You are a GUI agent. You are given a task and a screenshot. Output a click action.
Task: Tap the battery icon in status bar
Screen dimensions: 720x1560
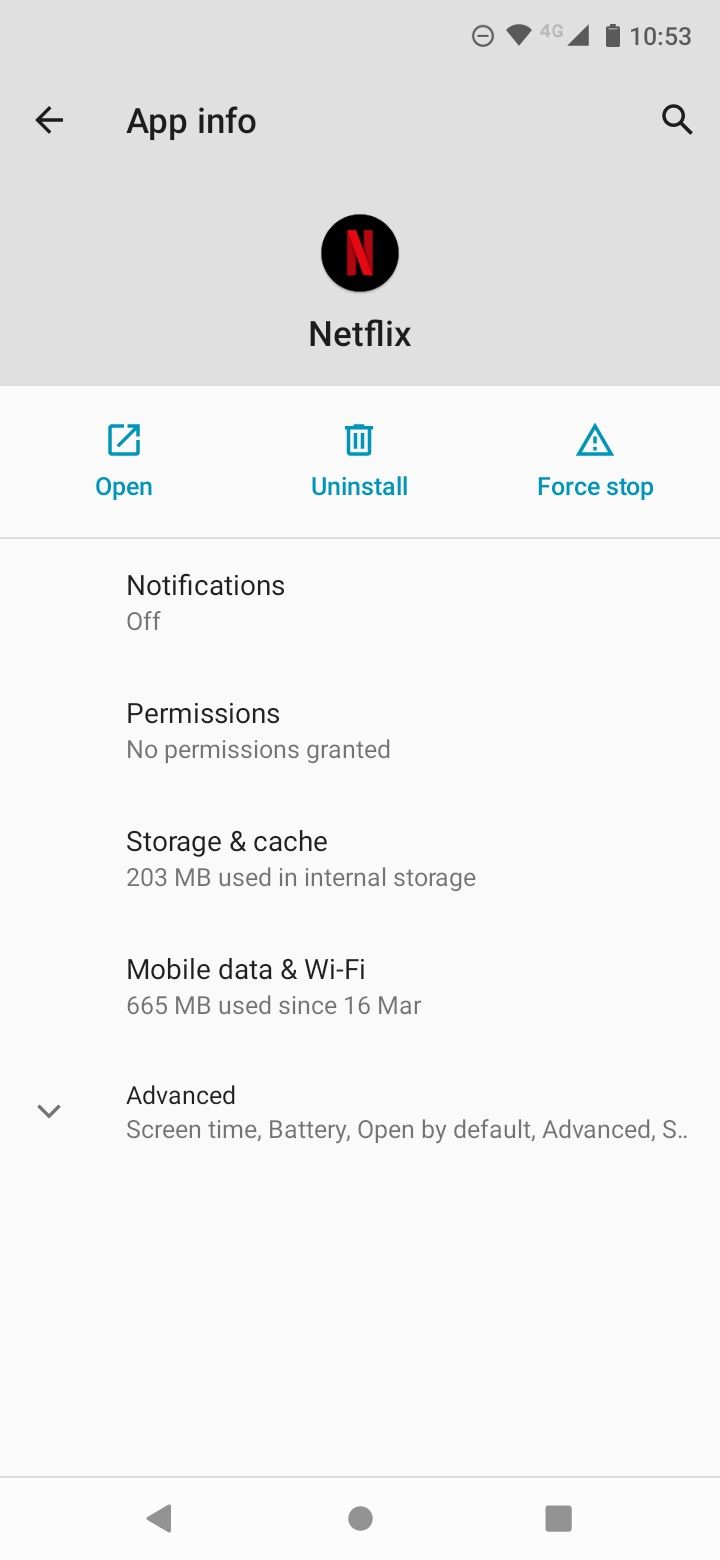coord(612,35)
